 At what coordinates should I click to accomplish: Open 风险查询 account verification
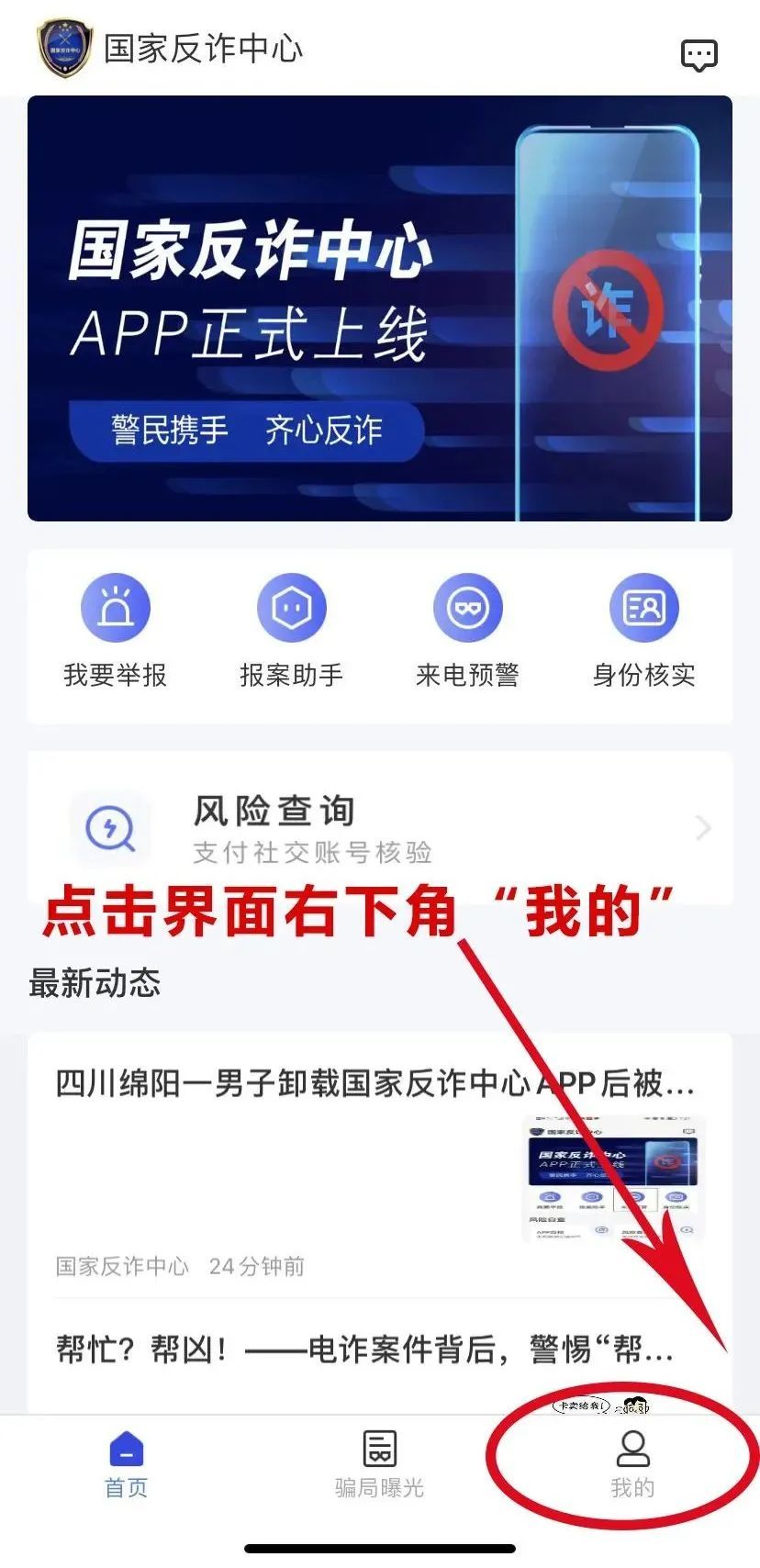pos(379,828)
